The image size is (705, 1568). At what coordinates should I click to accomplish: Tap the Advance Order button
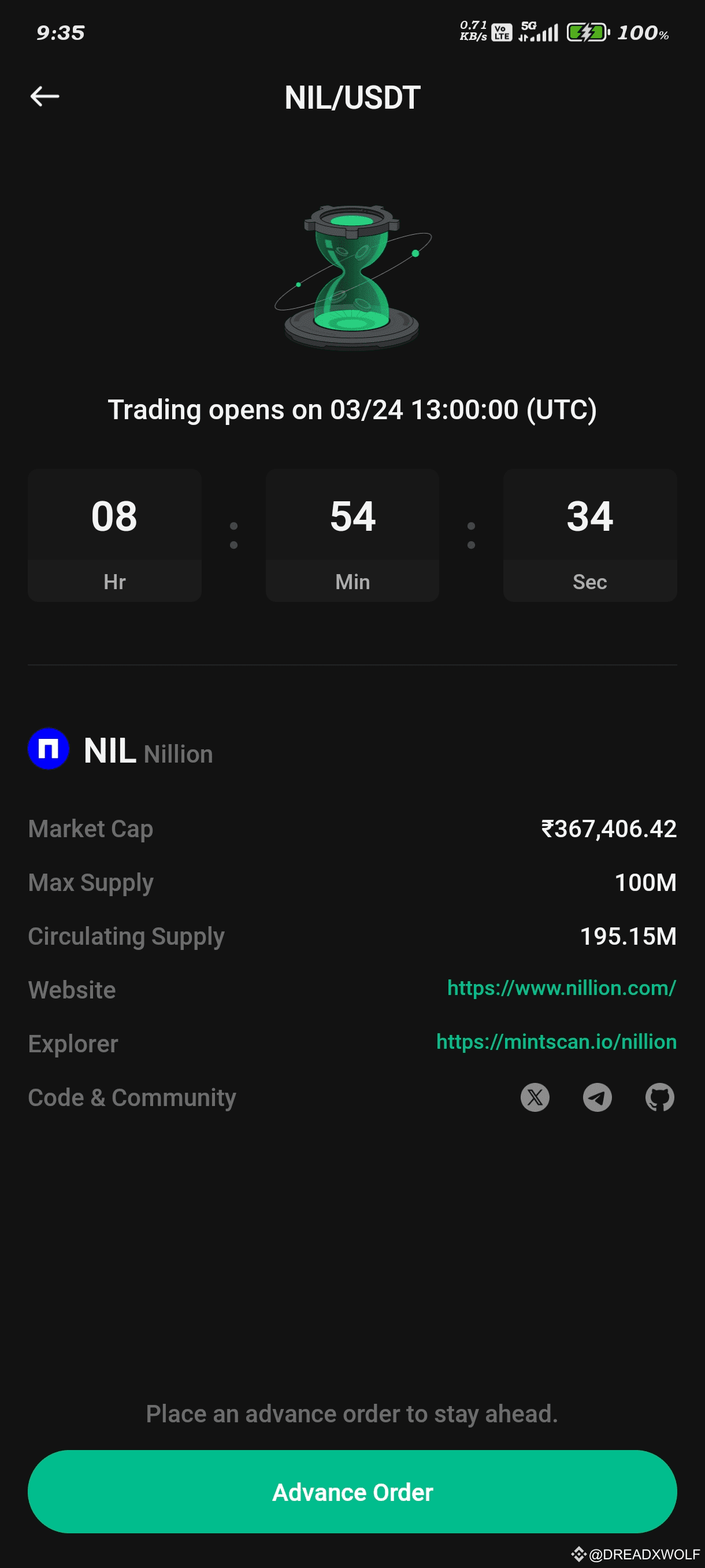point(352,1492)
